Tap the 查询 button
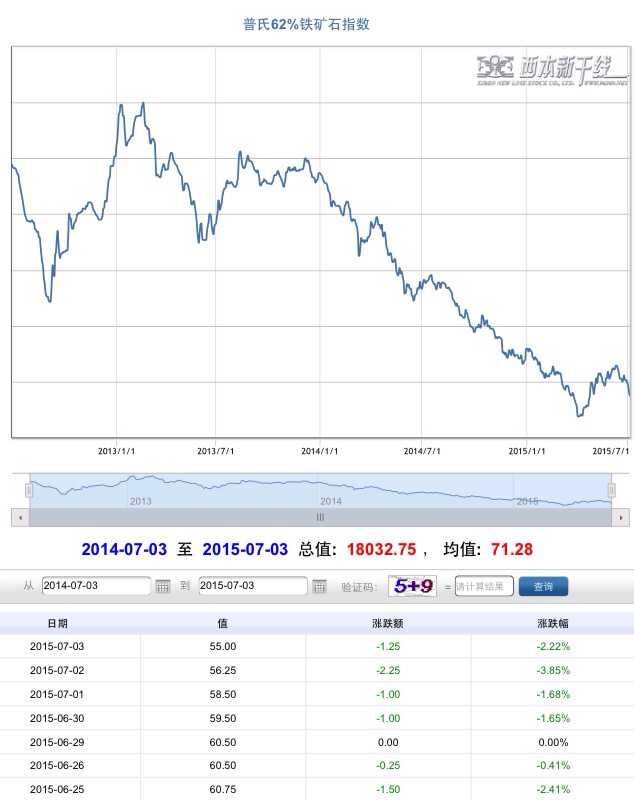The width and height of the screenshot is (634, 800). (x=543, y=586)
